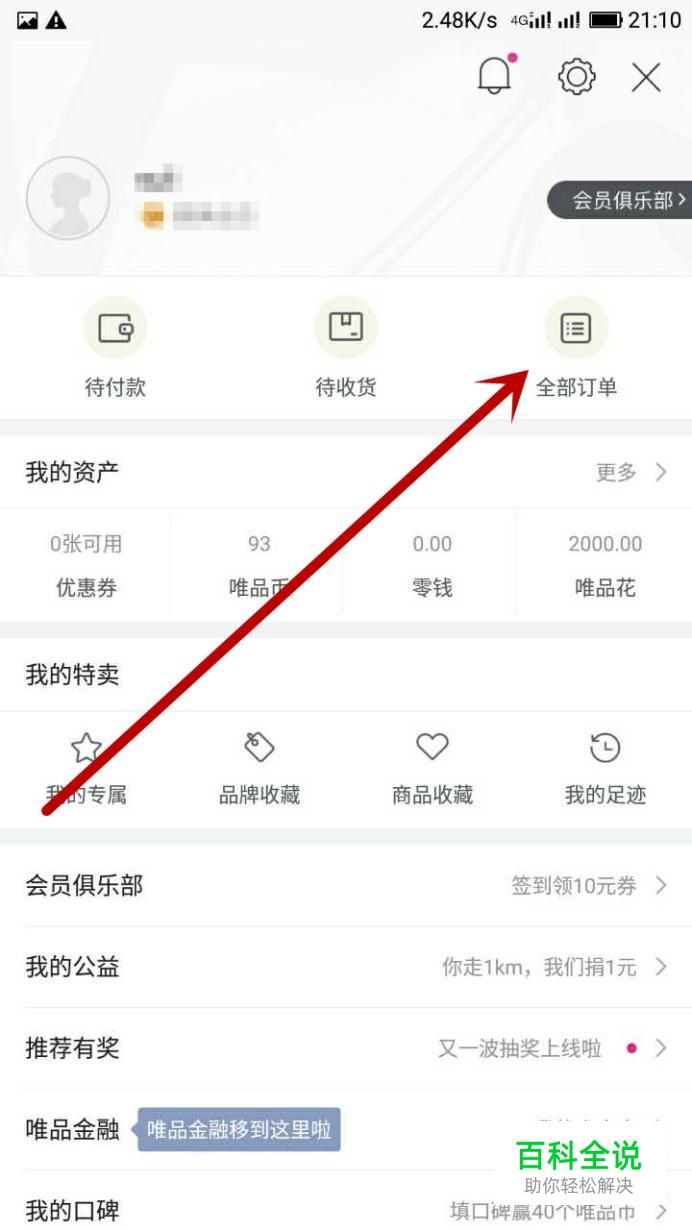Open the settings gear
Screen dimensions: 692x1230
point(577,77)
